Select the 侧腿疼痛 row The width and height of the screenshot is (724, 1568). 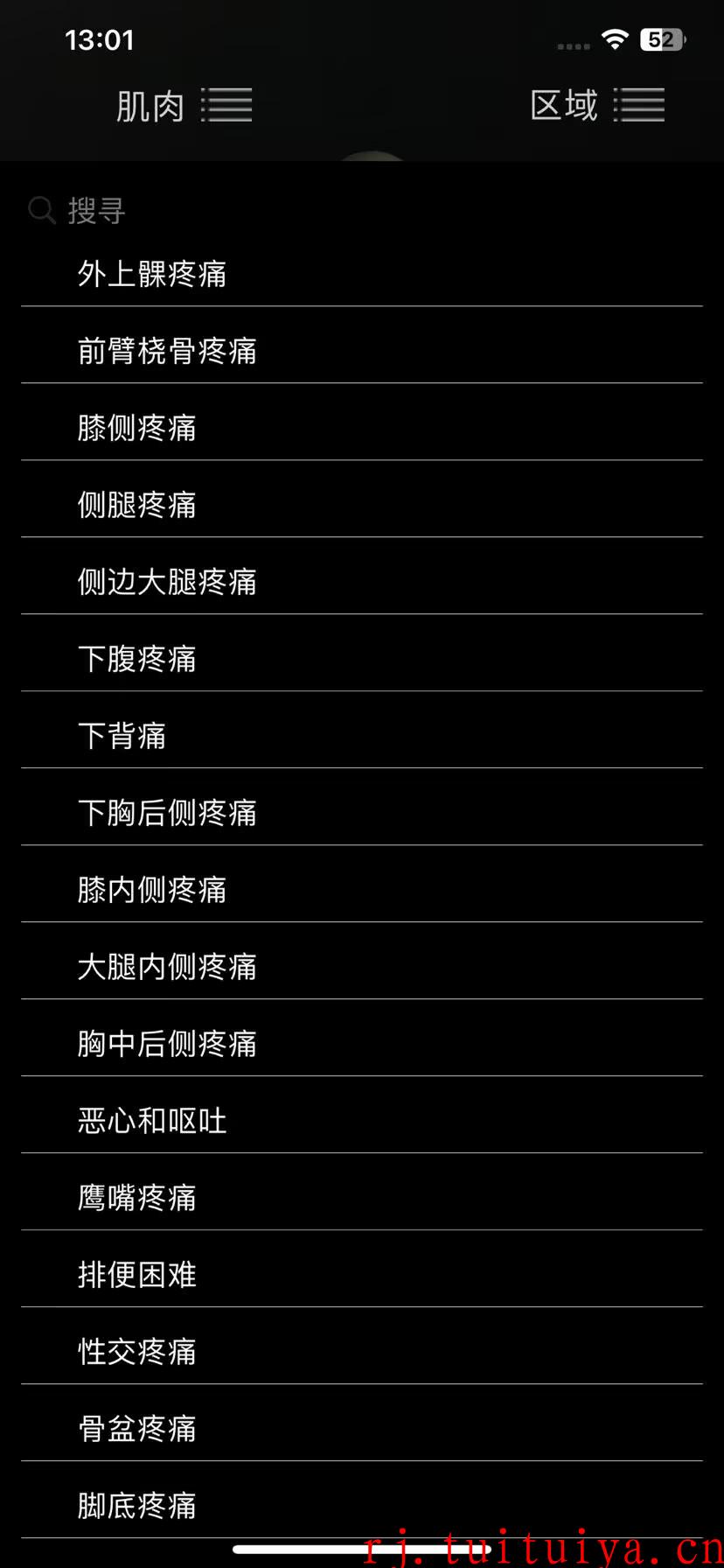coord(362,505)
